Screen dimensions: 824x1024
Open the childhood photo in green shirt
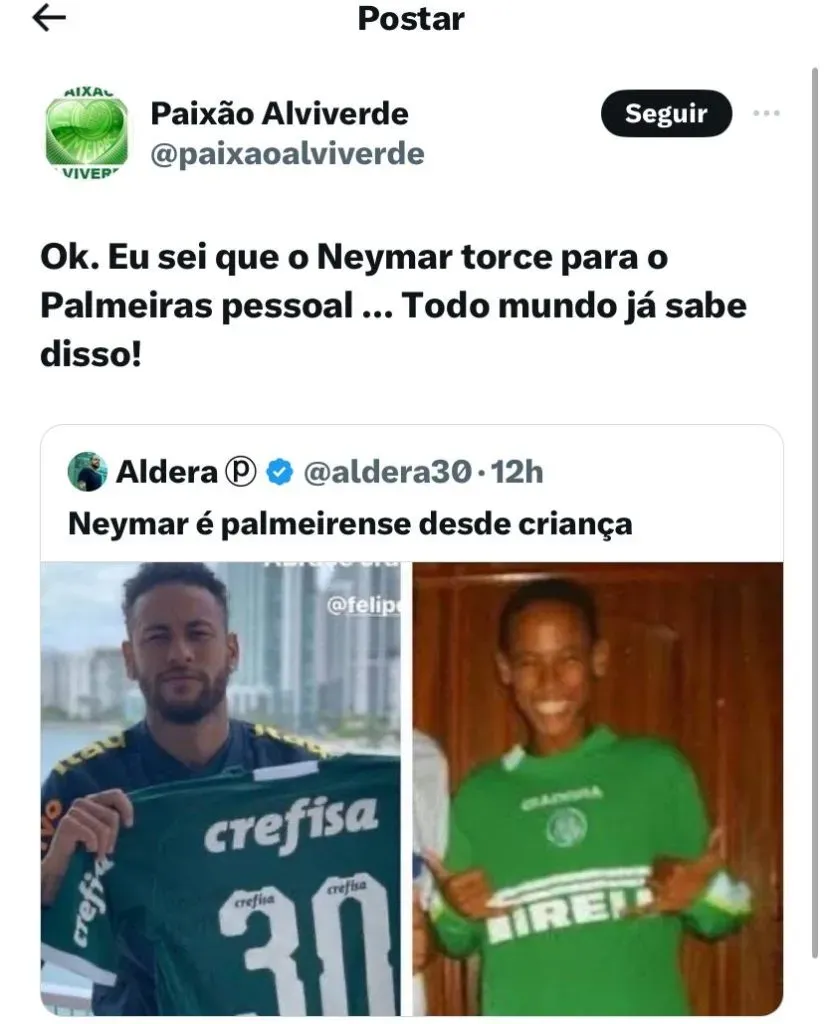tap(597, 788)
